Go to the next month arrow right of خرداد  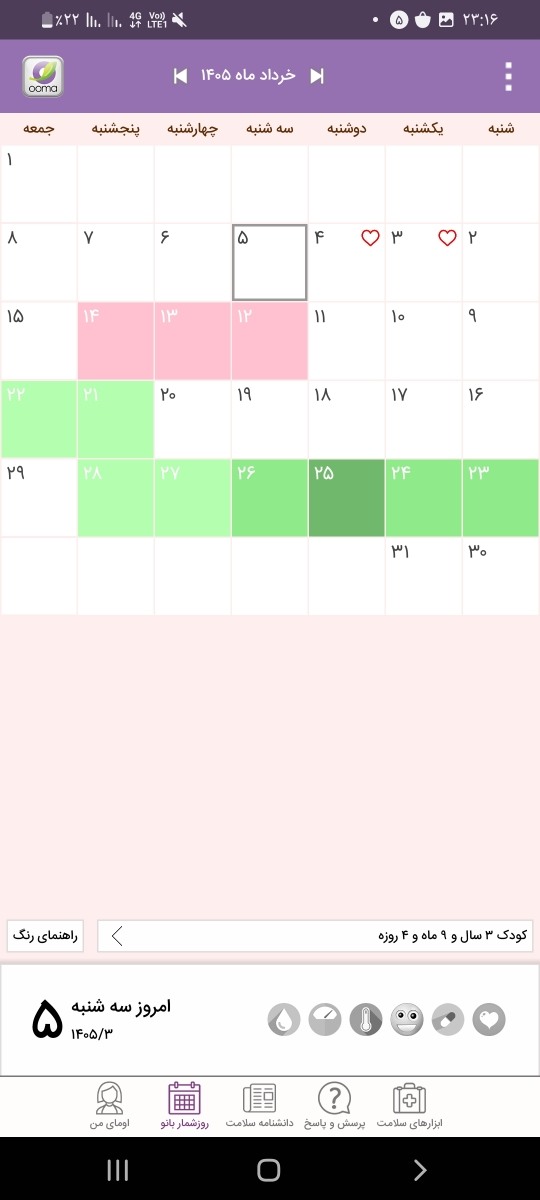click(x=317, y=76)
